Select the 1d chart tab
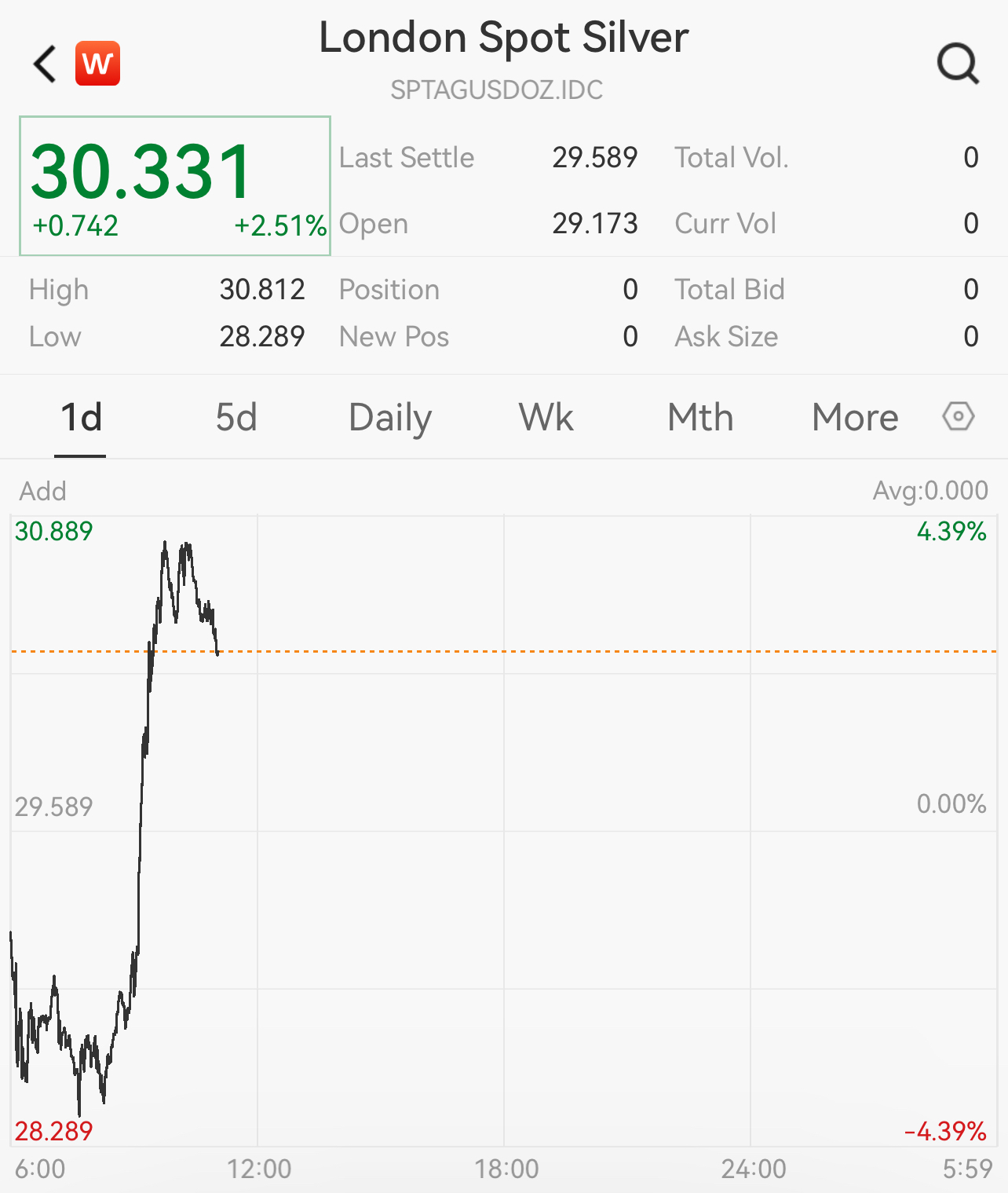 point(82,417)
